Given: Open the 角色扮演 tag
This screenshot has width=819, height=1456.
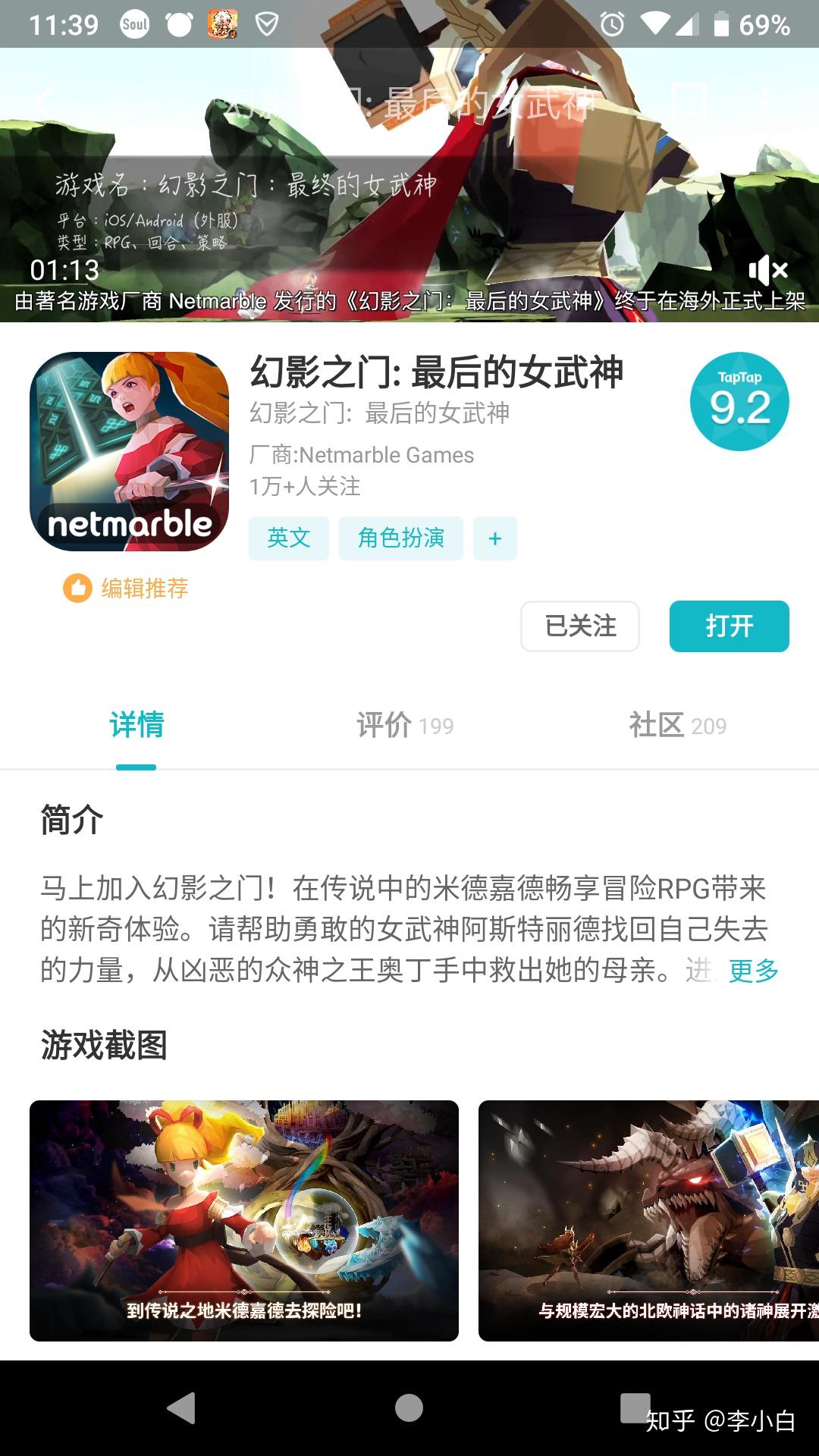Looking at the screenshot, I should point(400,538).
